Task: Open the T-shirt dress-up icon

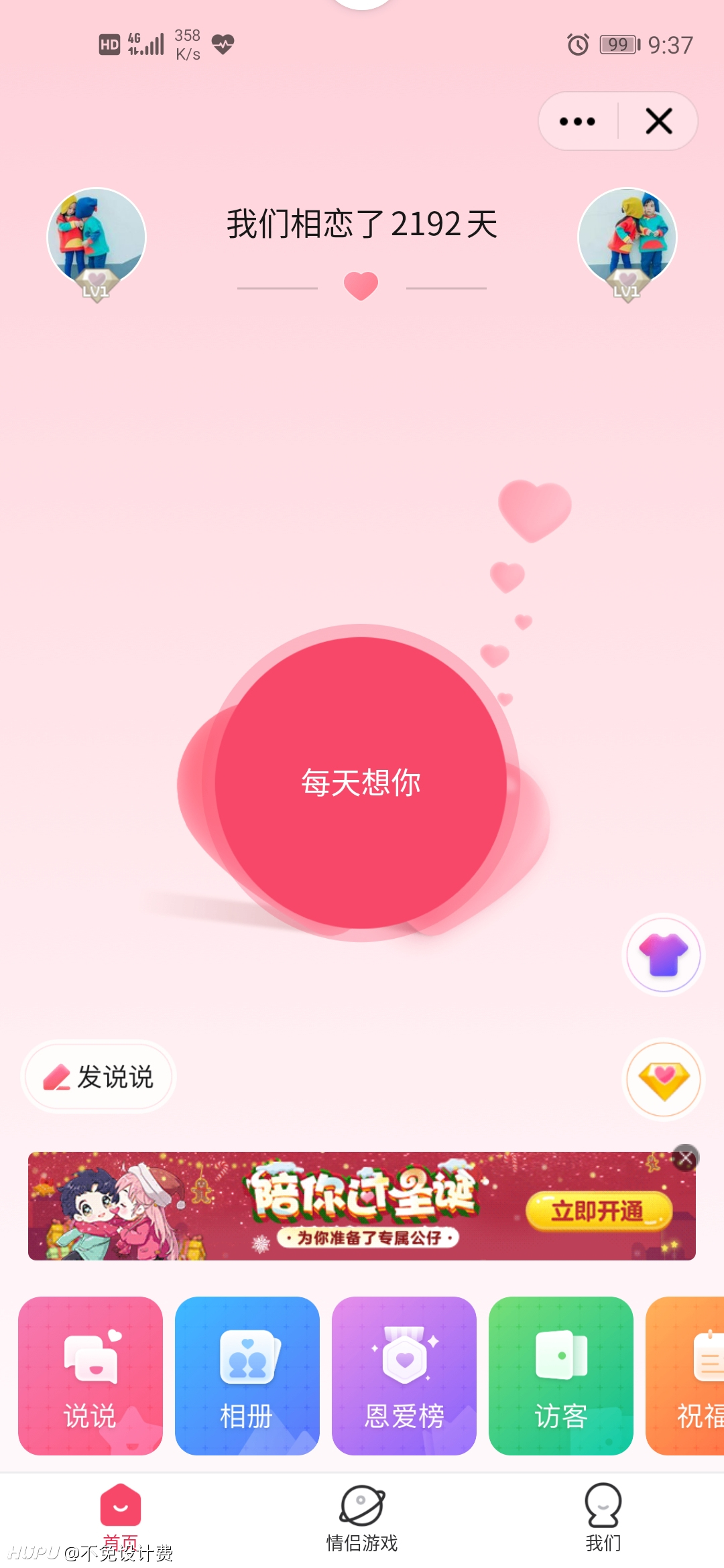Action: [x=664, y=954]
